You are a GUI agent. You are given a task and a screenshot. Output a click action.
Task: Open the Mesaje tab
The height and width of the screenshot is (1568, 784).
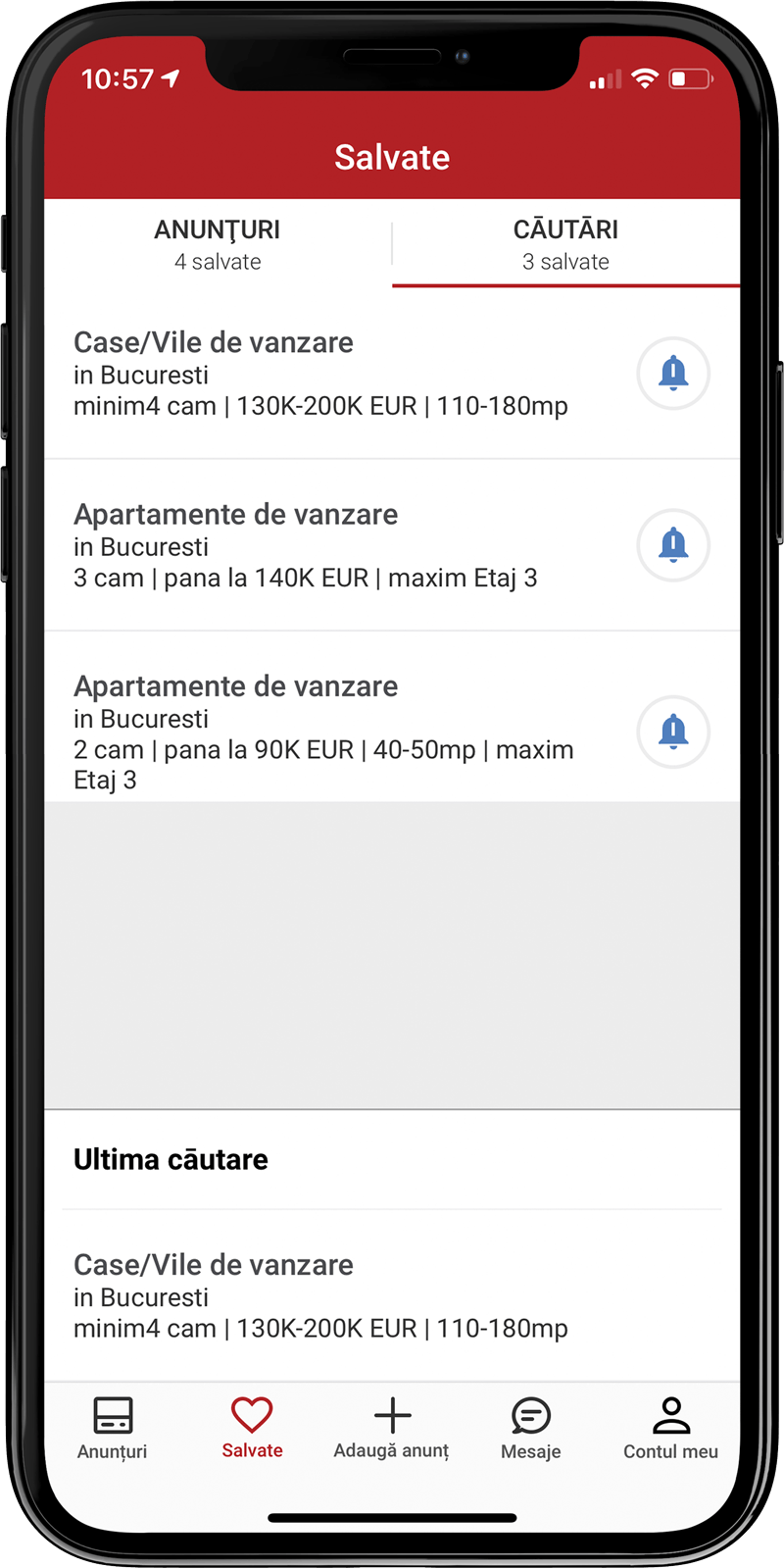pyautogui.click(x=531, y=1429)
